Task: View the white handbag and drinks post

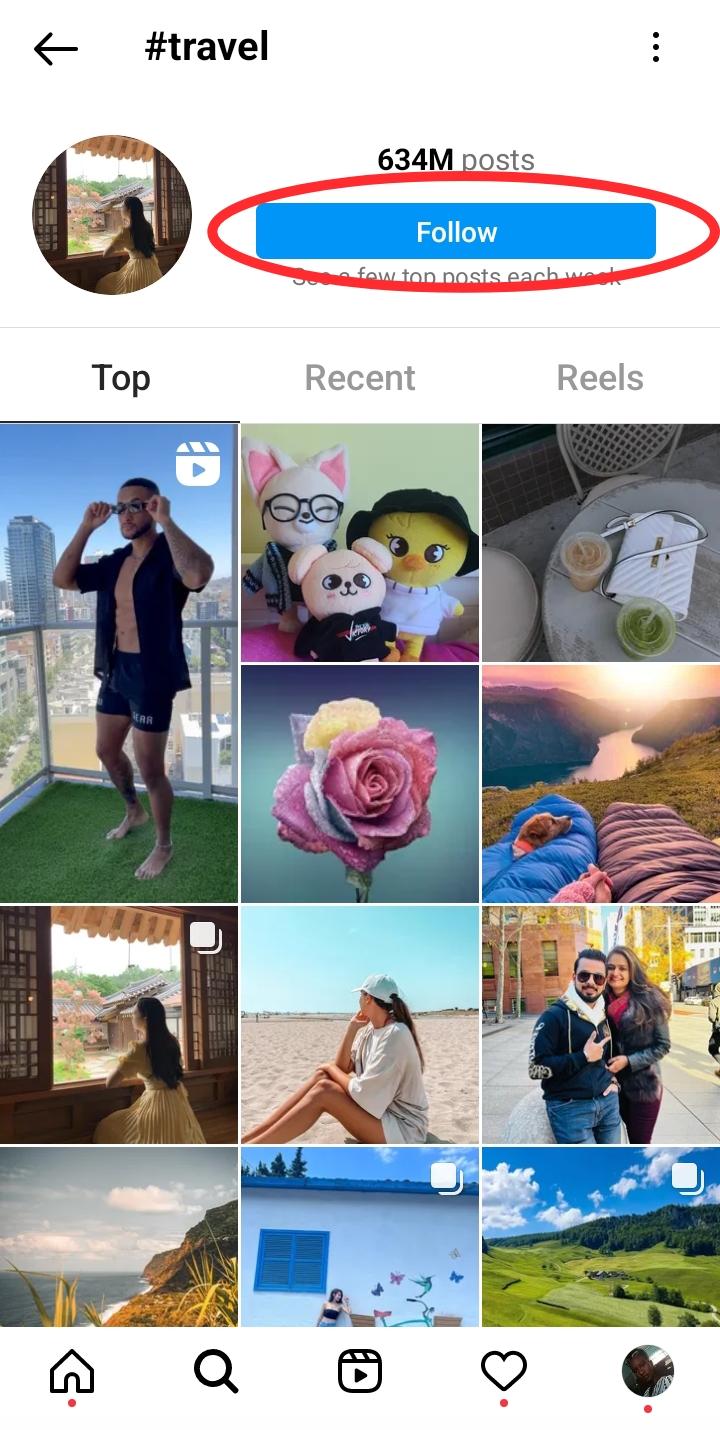Action: pyautogui.click(x=601, y=542)
